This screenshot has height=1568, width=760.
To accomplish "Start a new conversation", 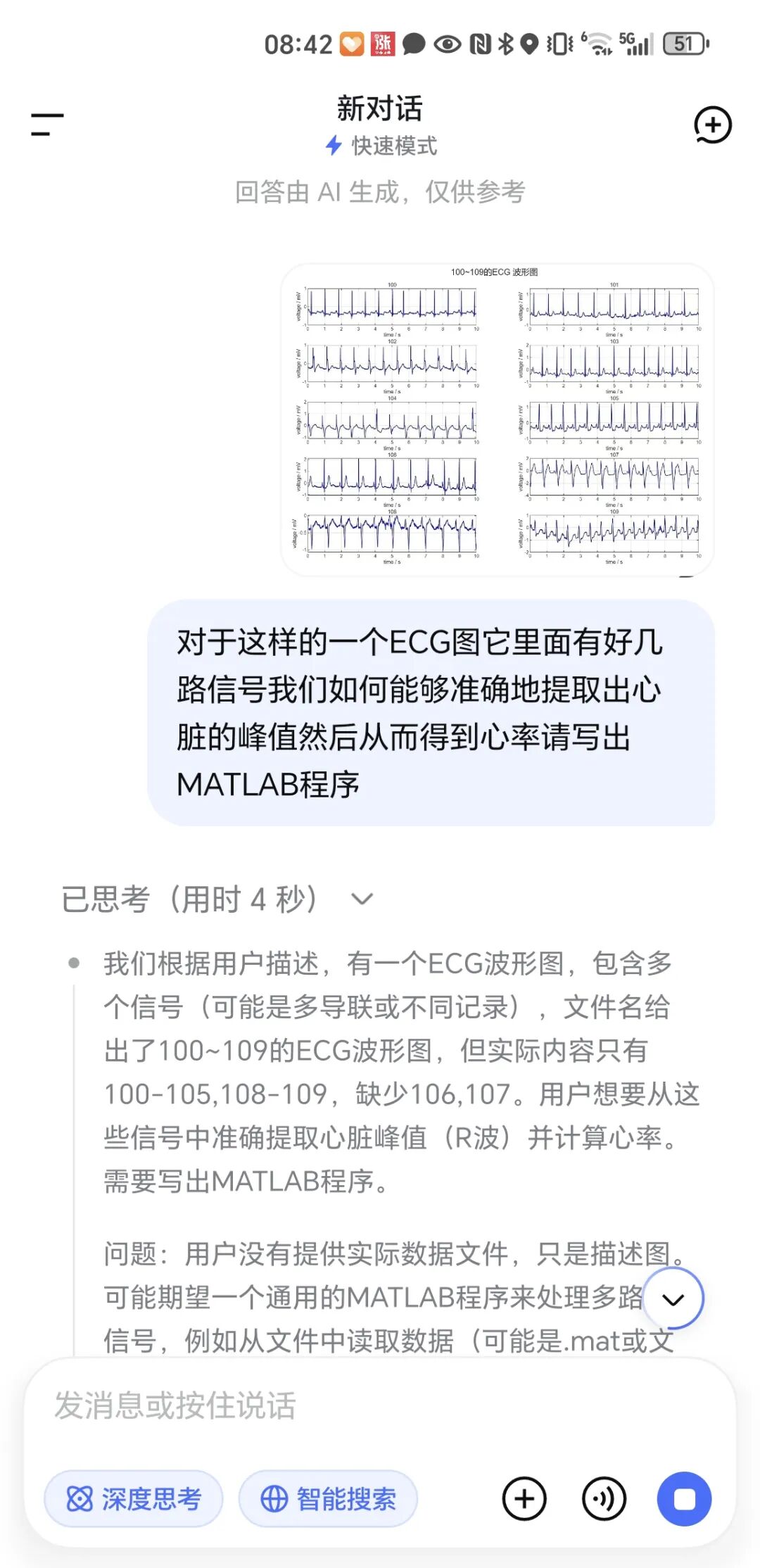I will 713,125.
